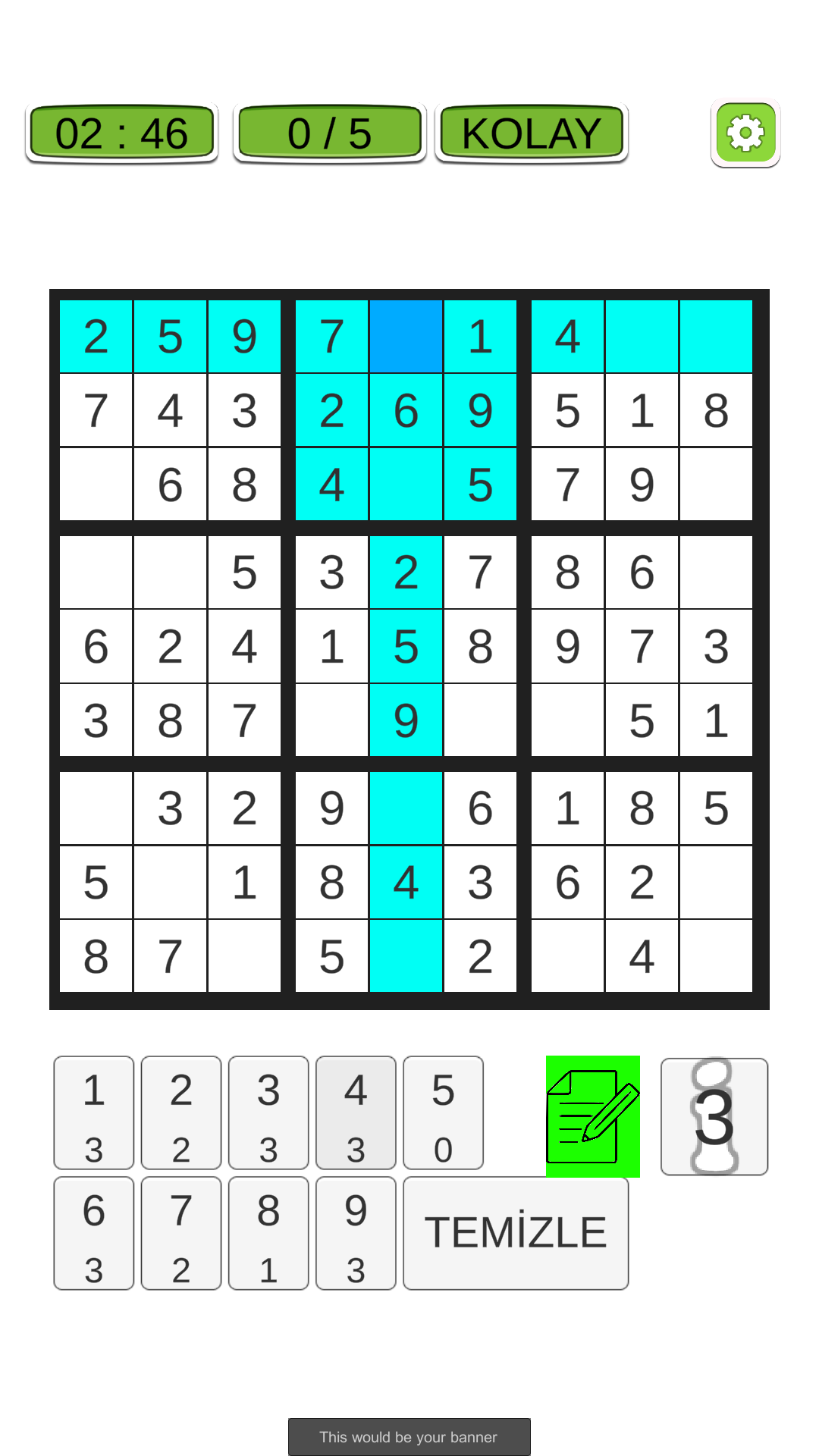Select number 9 on the keypad

pos(356,1233)
